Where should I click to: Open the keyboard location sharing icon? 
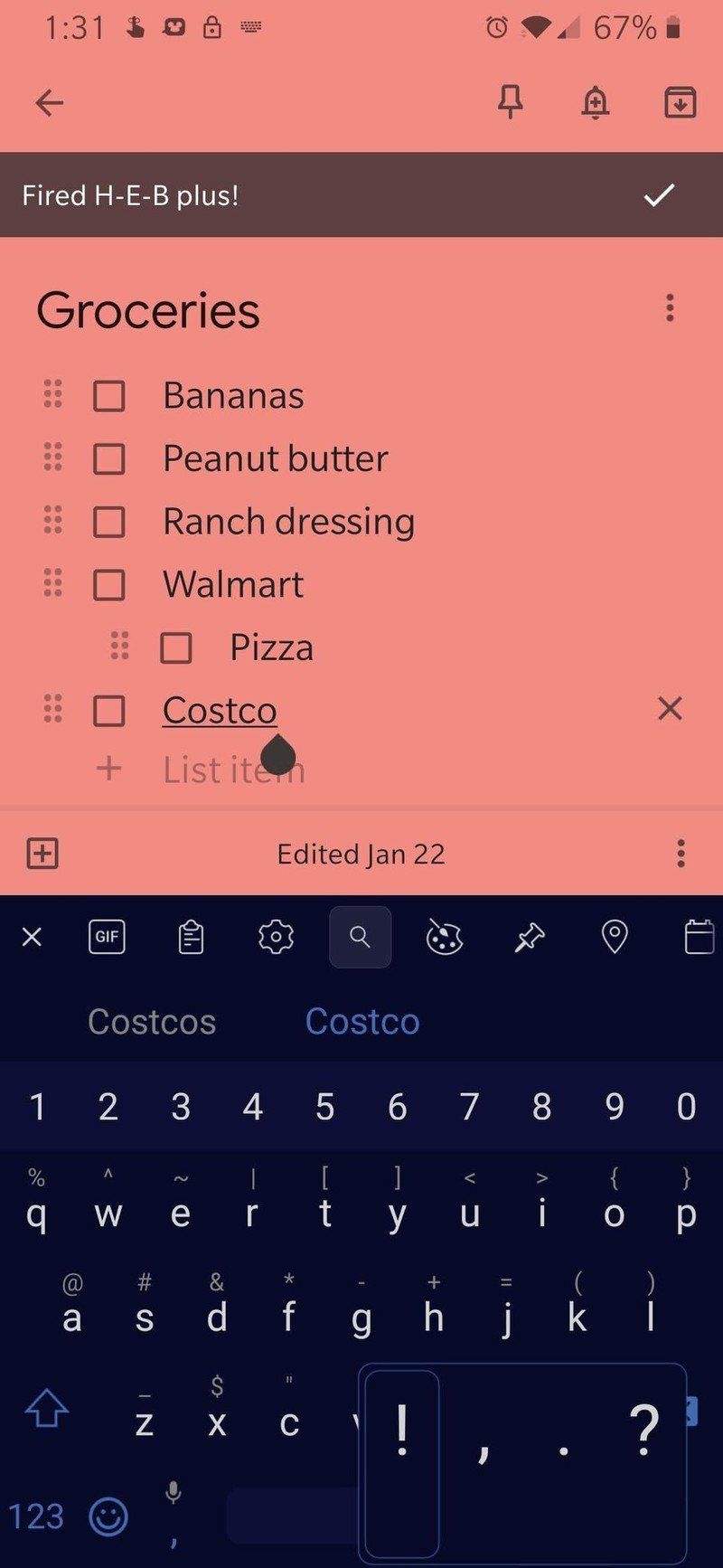coord(614,937)
